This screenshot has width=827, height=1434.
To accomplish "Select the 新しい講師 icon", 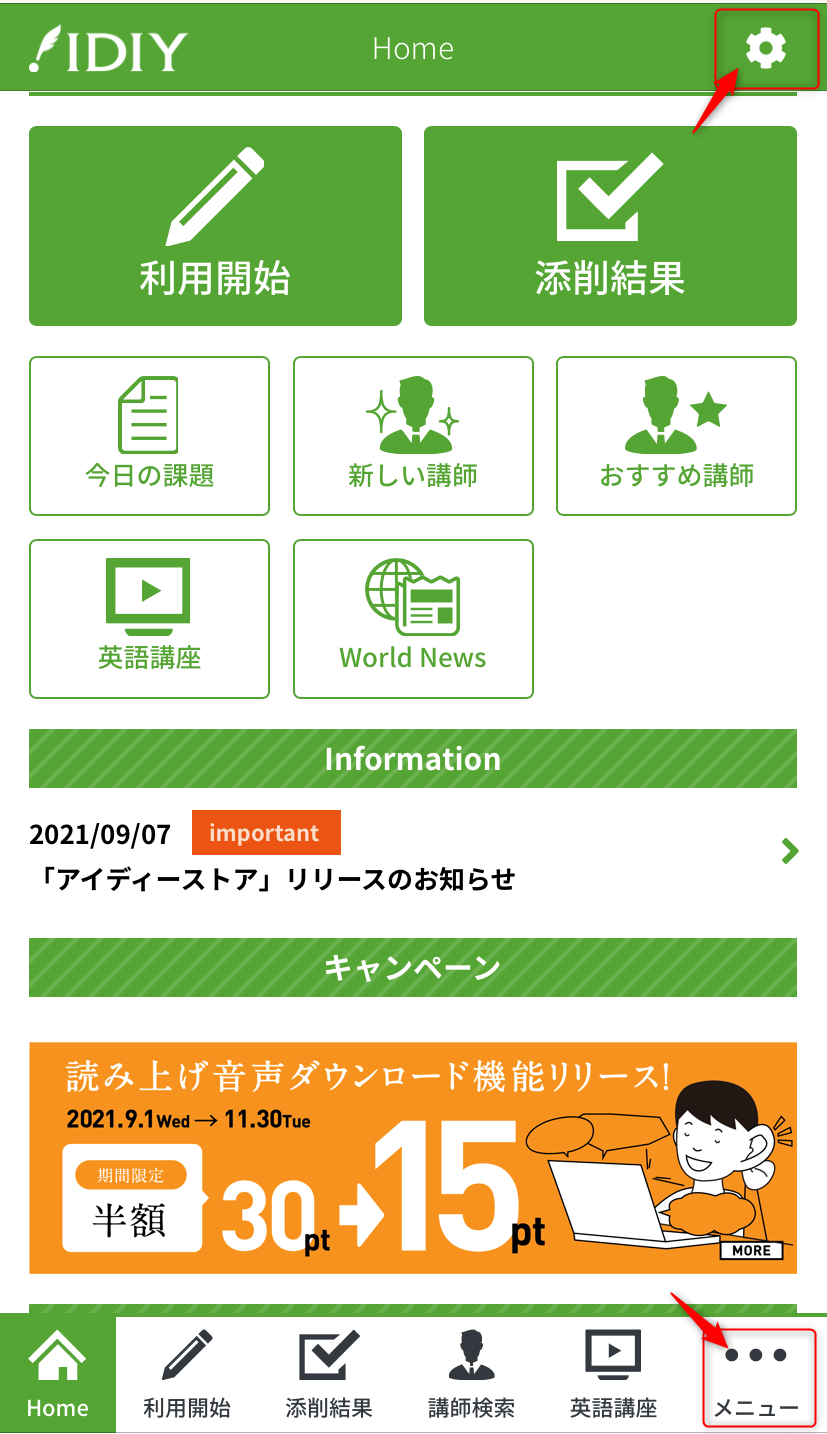I will coord(412,435).
